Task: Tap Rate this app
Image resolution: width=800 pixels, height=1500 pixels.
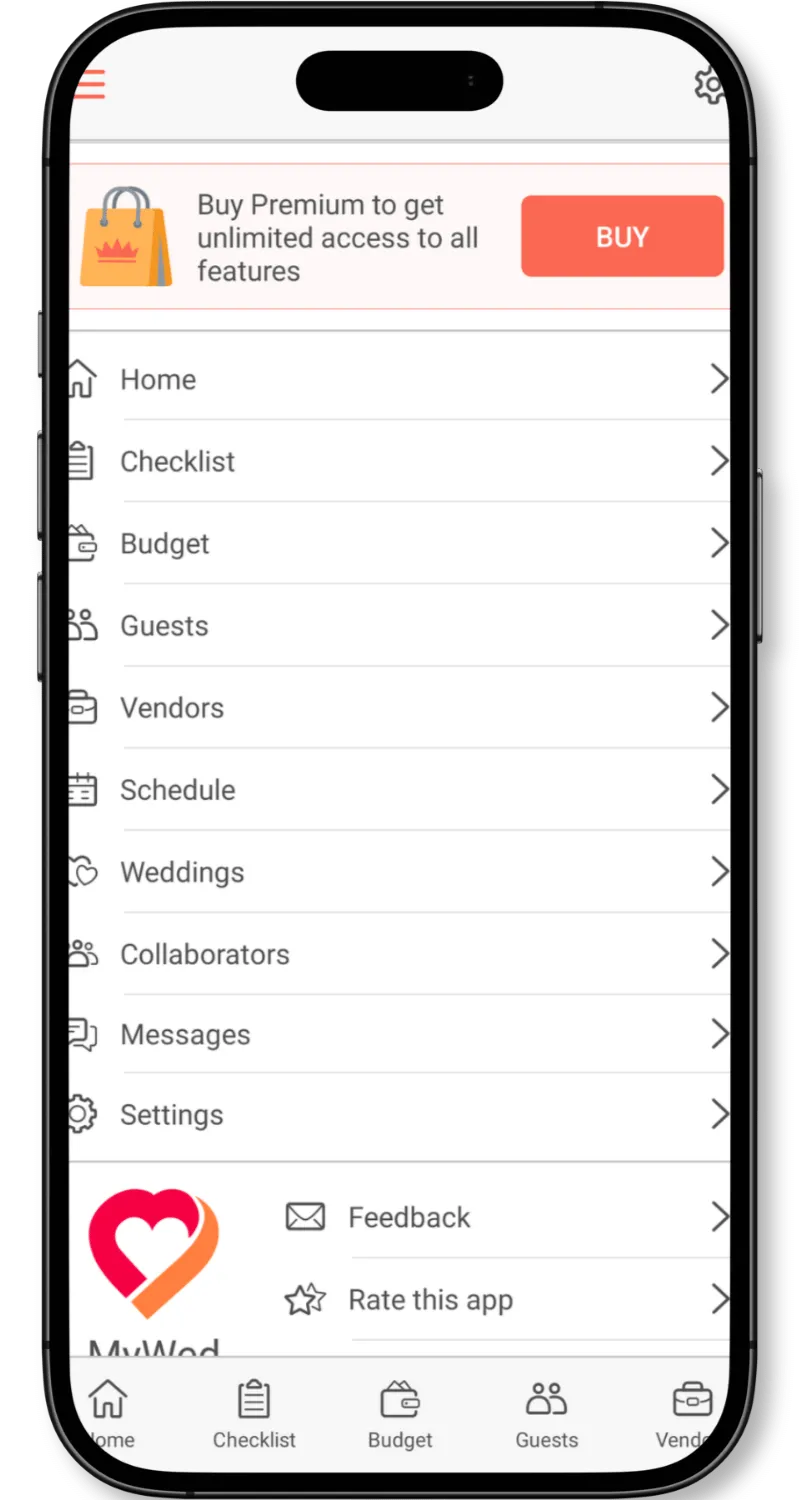Action: (x=507, y=1299)
